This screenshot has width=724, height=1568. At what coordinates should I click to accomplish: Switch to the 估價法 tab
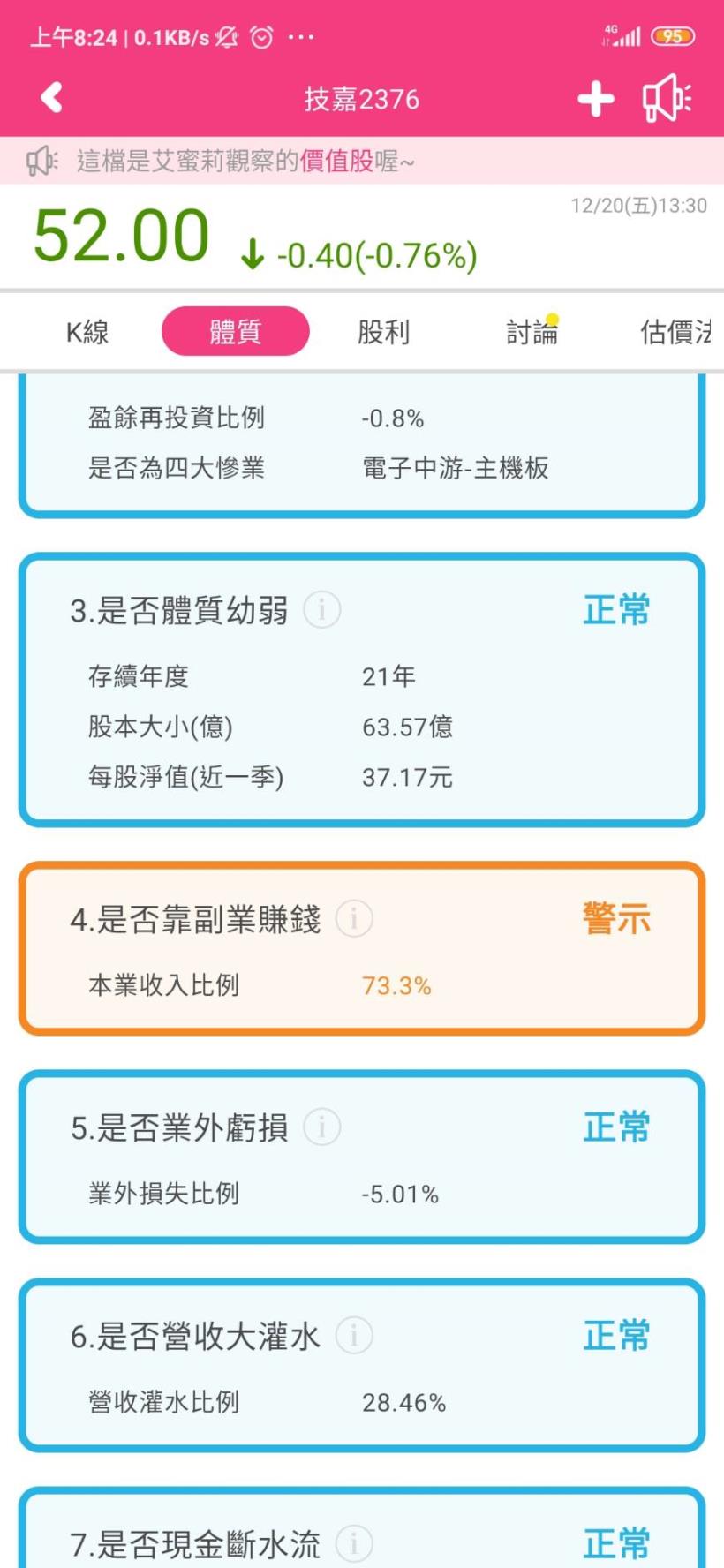[675, 332]
